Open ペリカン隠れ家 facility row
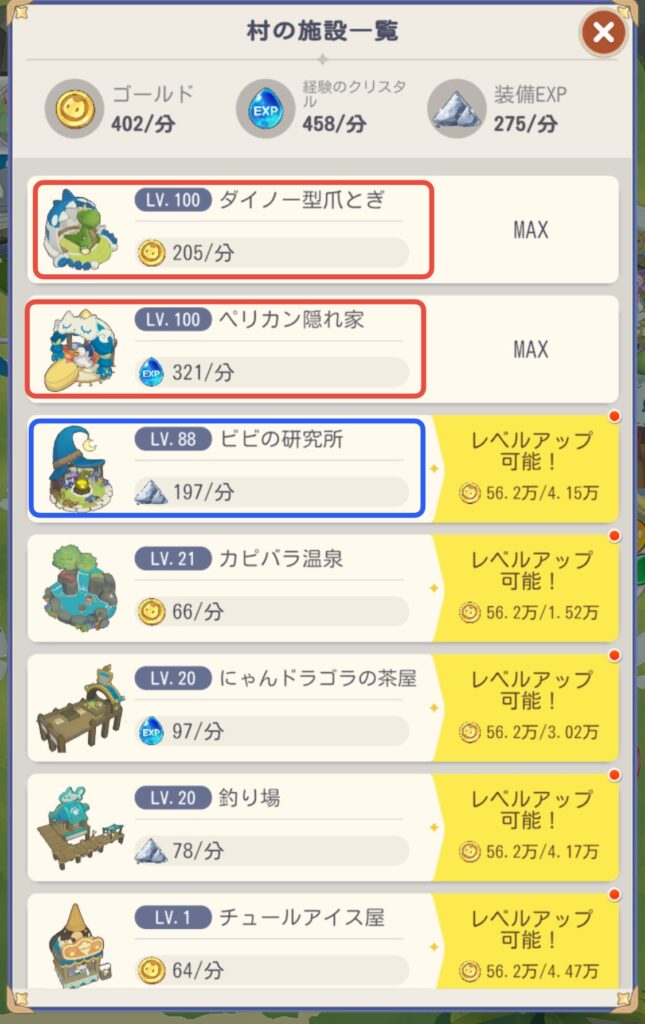 point(228,348)
